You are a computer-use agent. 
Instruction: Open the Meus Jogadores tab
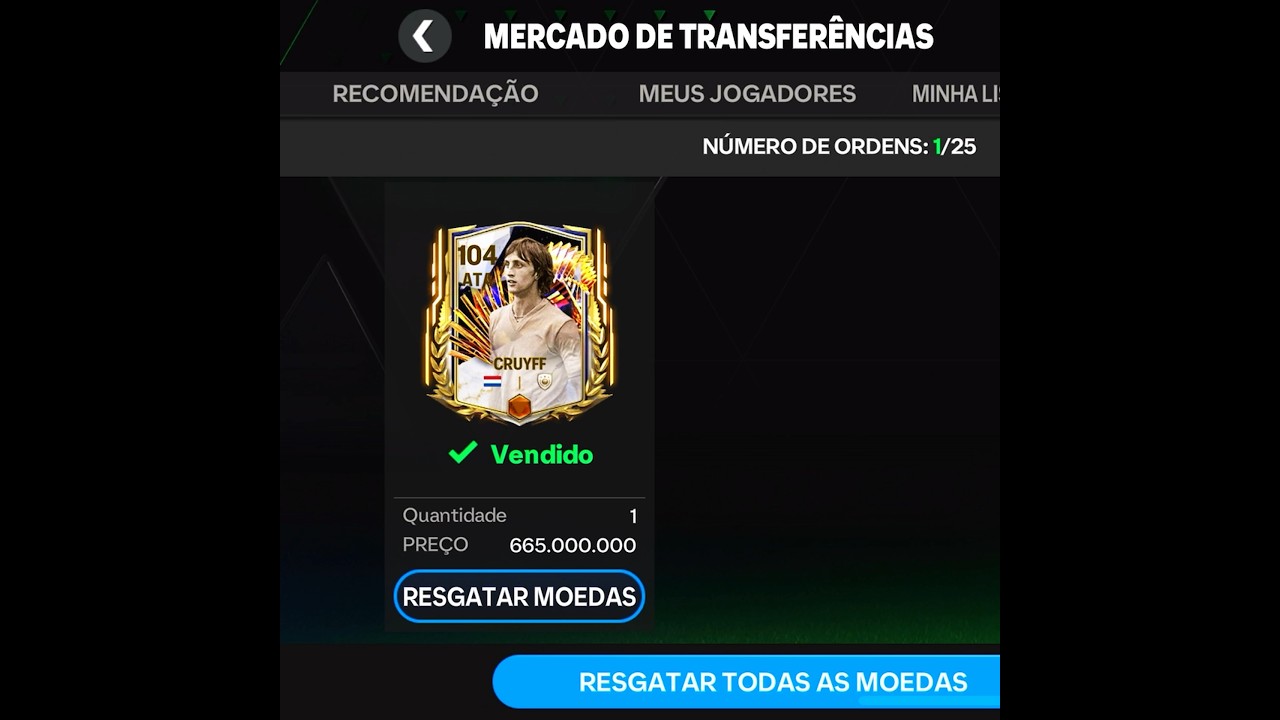[x=747, y=94]
